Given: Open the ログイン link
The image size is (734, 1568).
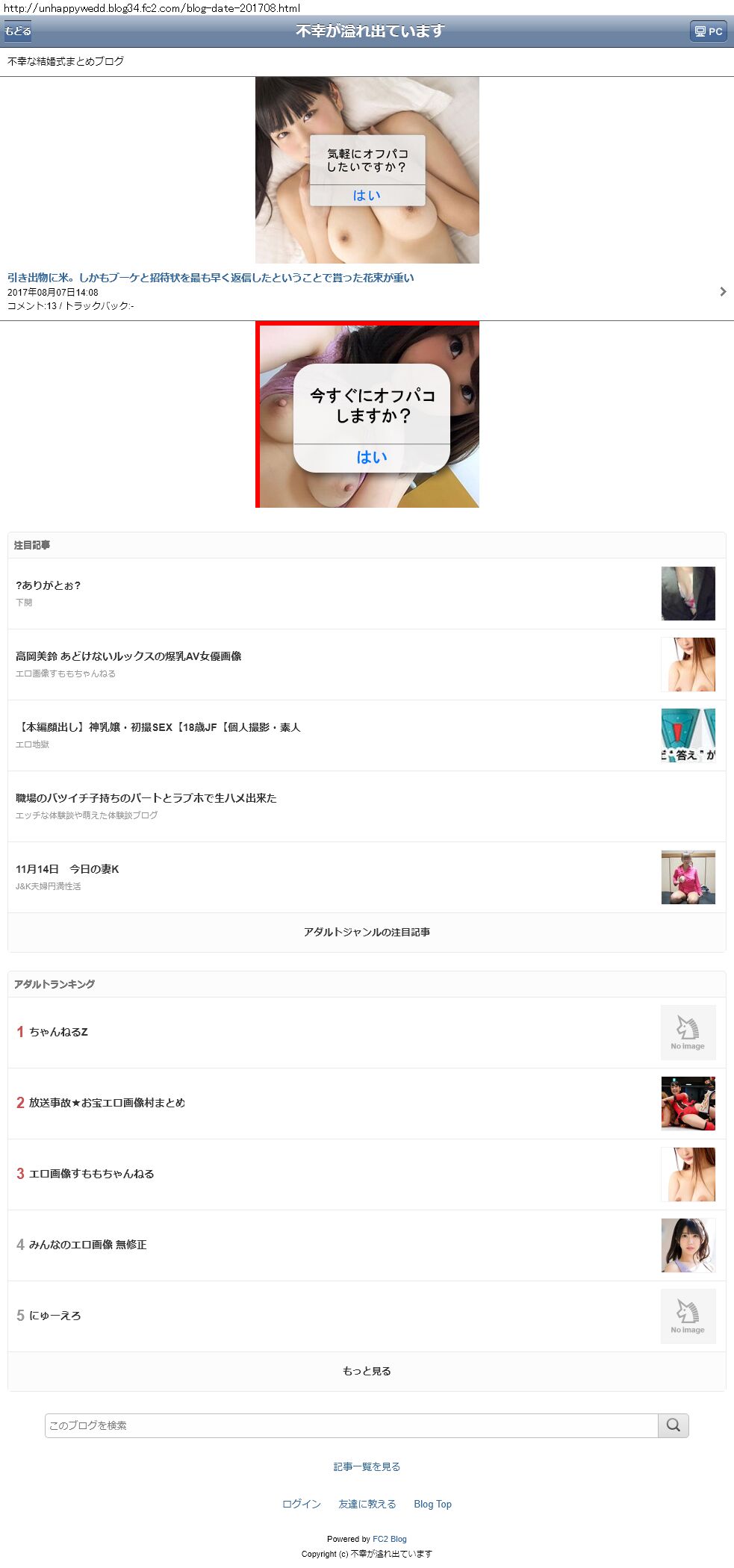Looking at the screenshot, I should tap(301, 1504).
